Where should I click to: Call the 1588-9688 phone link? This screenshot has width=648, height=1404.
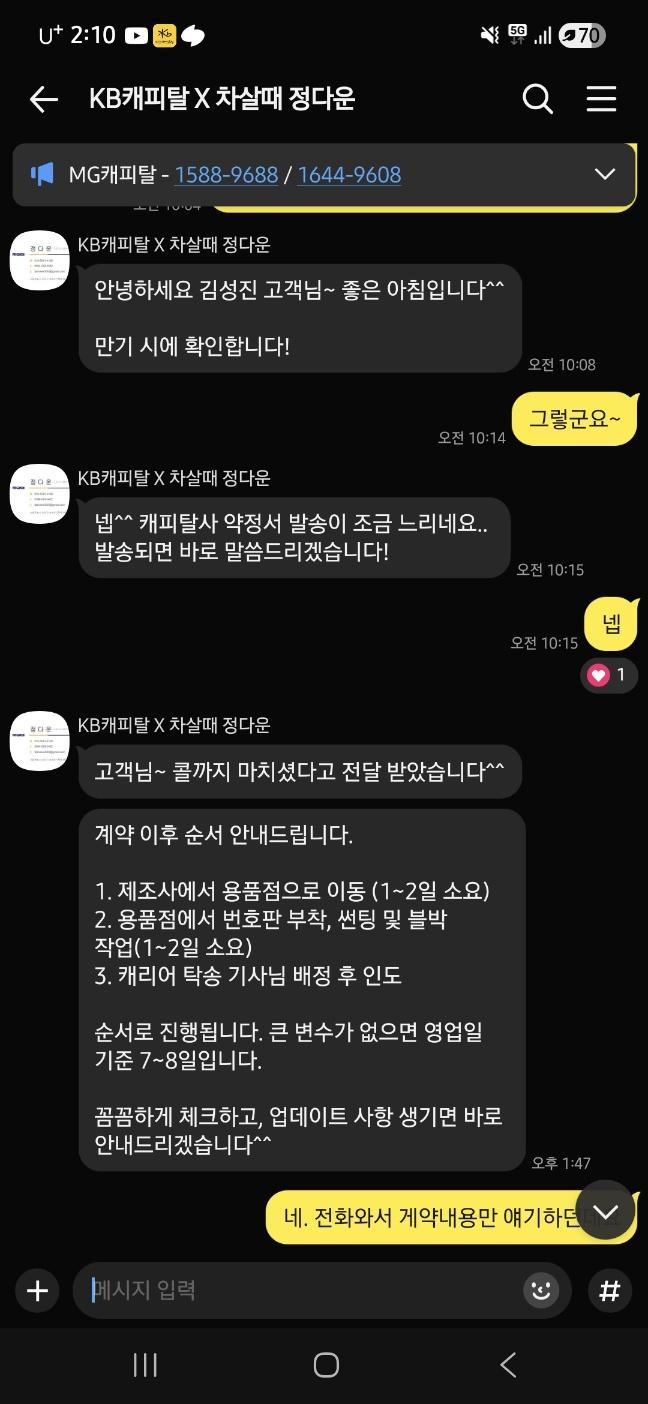pyautogui.click(x=226, y=175)
